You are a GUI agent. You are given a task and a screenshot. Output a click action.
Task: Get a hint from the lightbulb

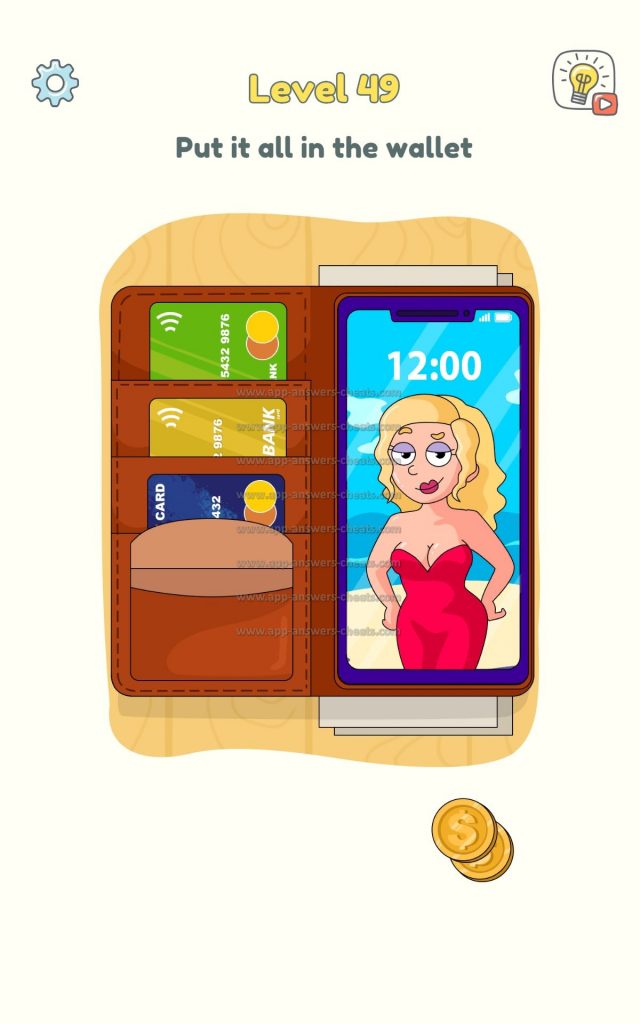(x=584, y=82)
